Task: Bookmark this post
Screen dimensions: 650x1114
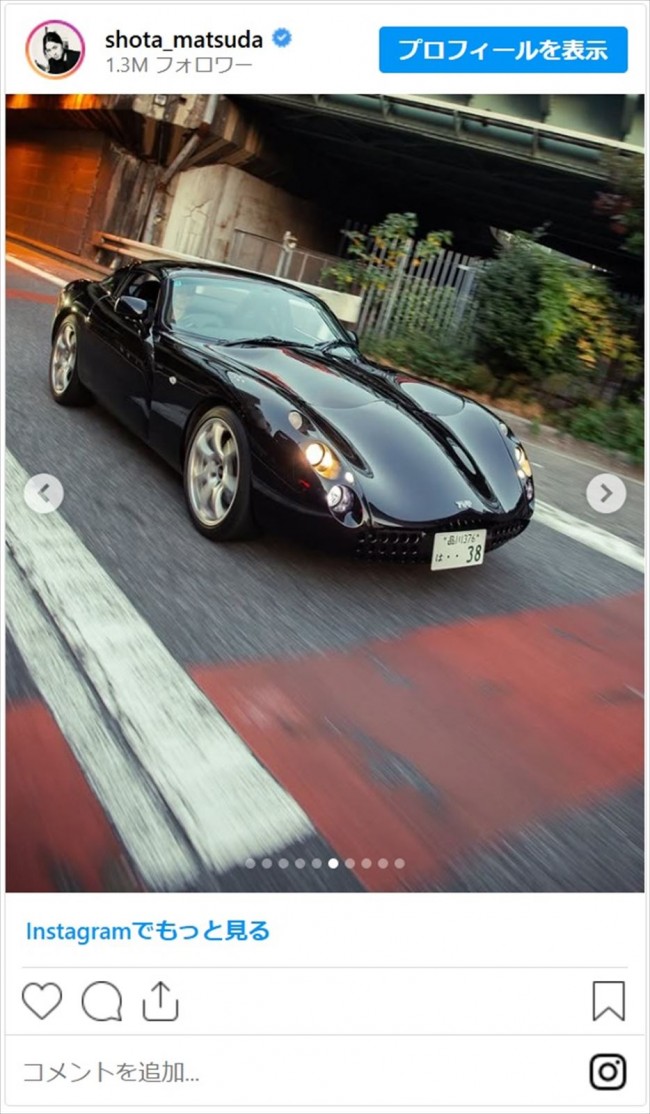Action: [x=608, y=1001]
